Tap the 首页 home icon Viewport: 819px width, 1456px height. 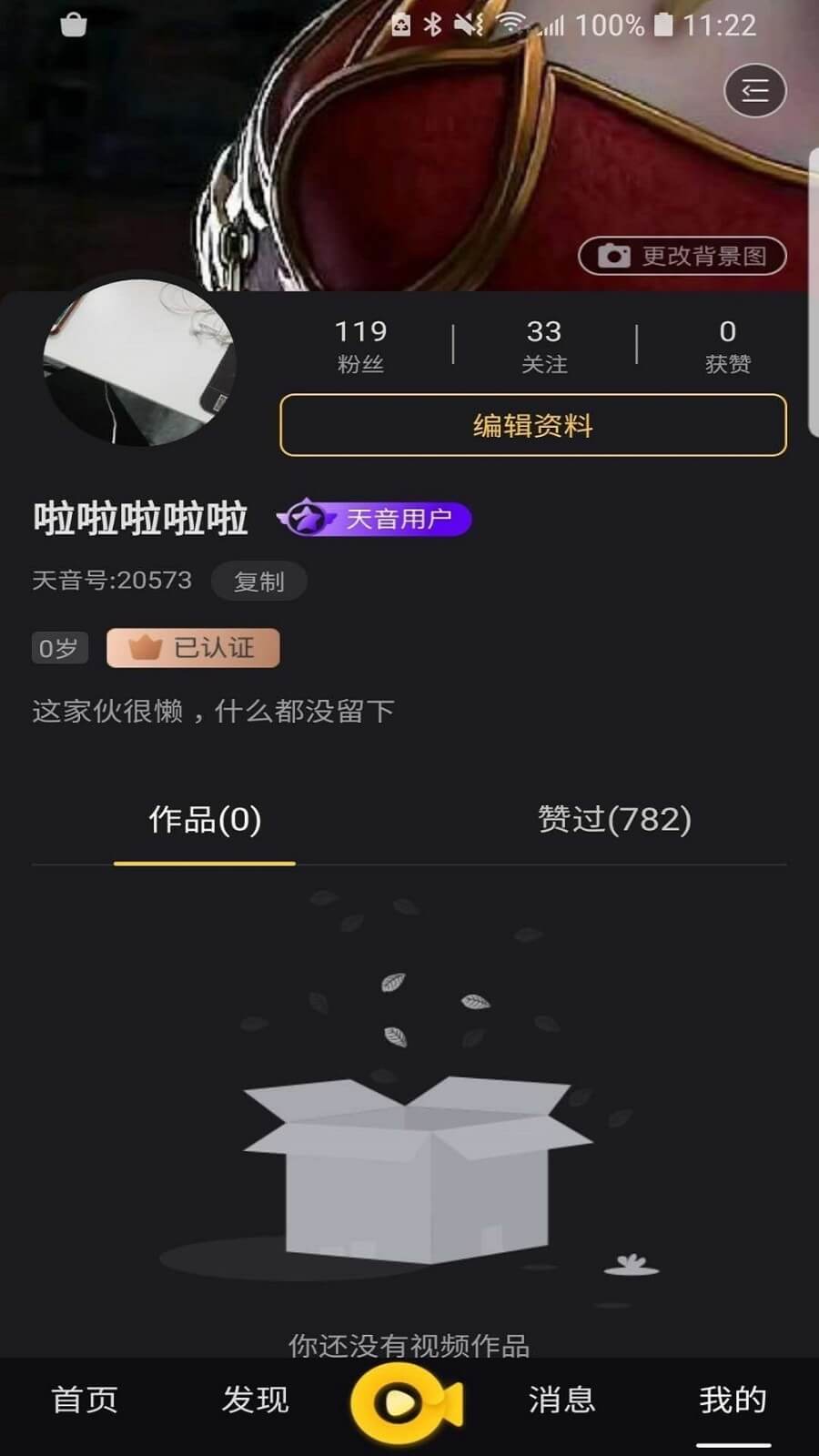[86, 1401]
